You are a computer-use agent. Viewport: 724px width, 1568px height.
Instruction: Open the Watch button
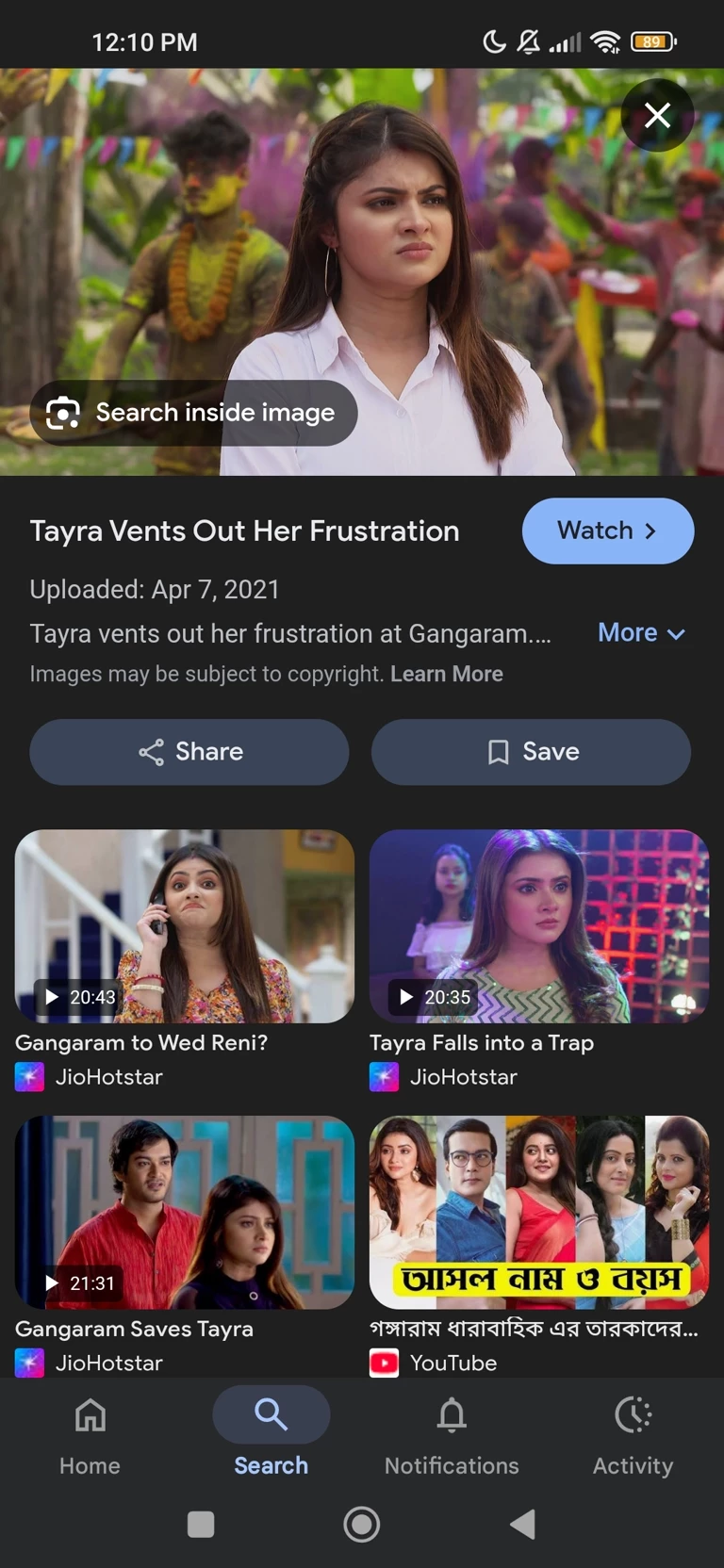click(607, 531)
